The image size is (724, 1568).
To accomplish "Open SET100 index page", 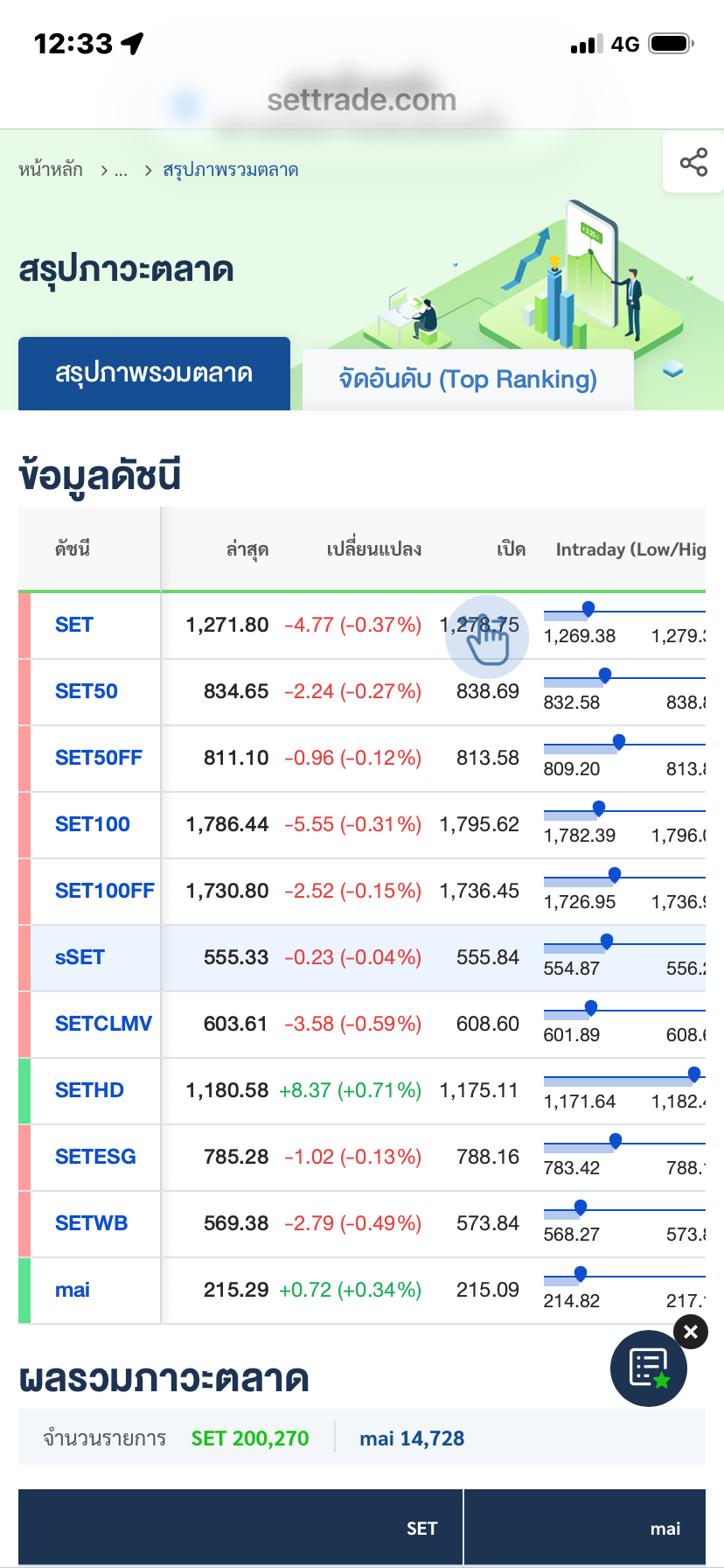I will 93,824.
